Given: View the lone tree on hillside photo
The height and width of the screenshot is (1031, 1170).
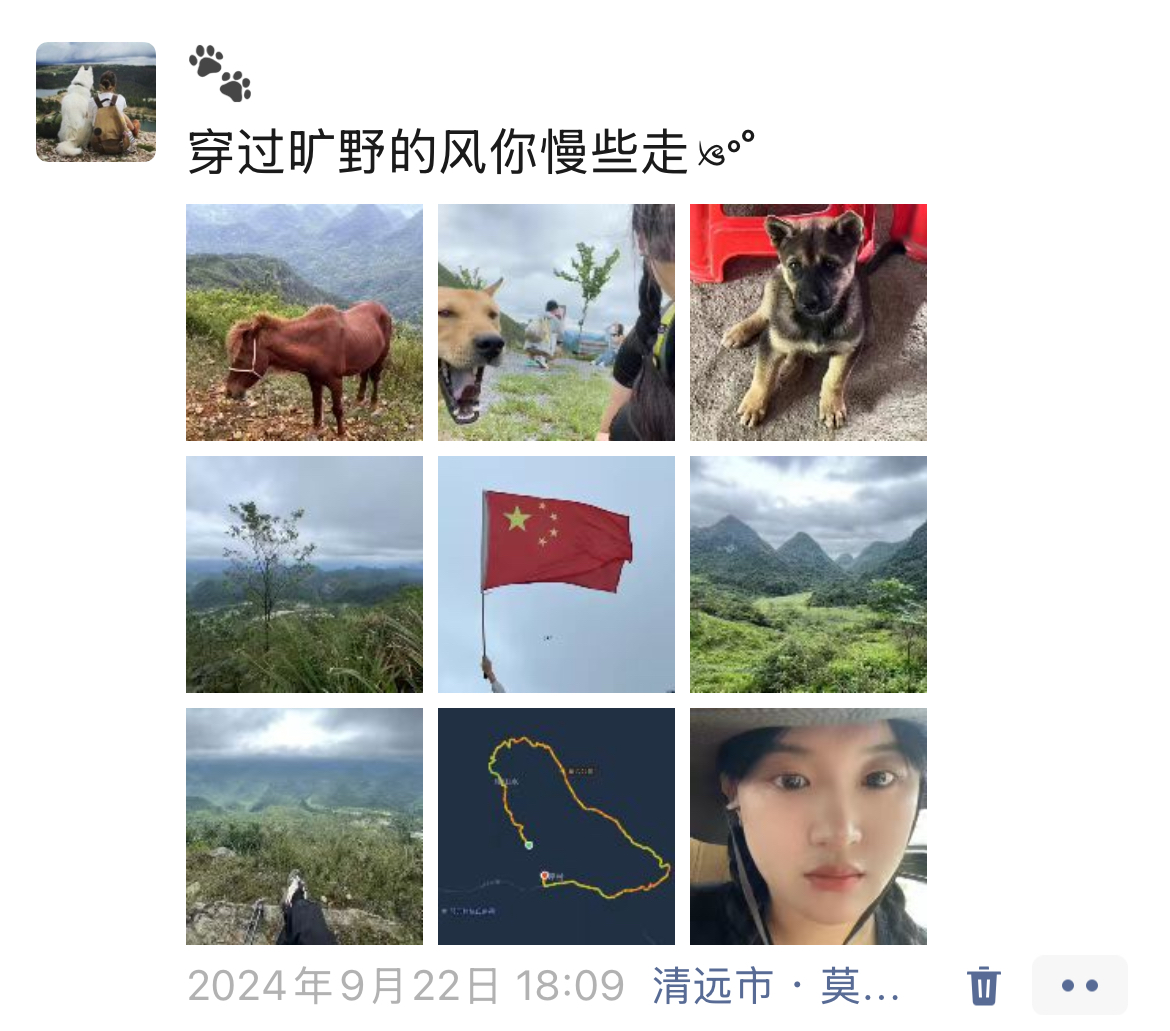Looking at the screenshot, I should 304,574.
